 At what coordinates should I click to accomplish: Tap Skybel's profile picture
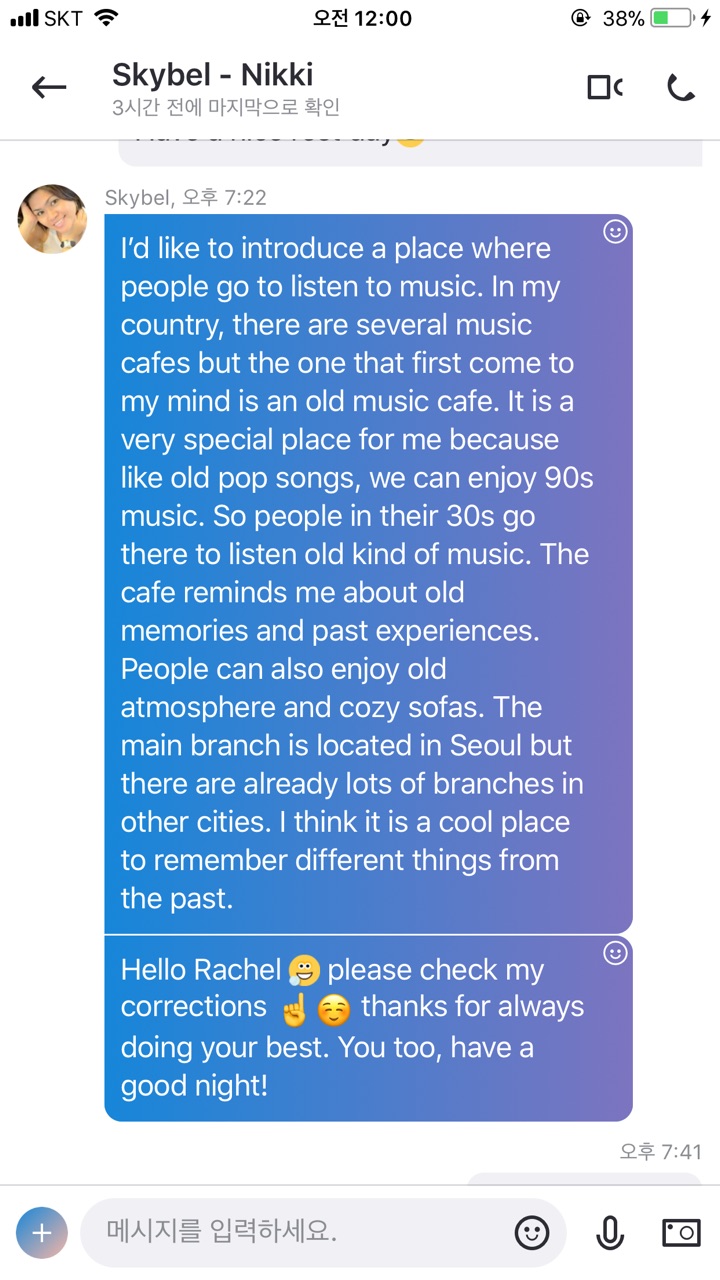tap(52, 219)
